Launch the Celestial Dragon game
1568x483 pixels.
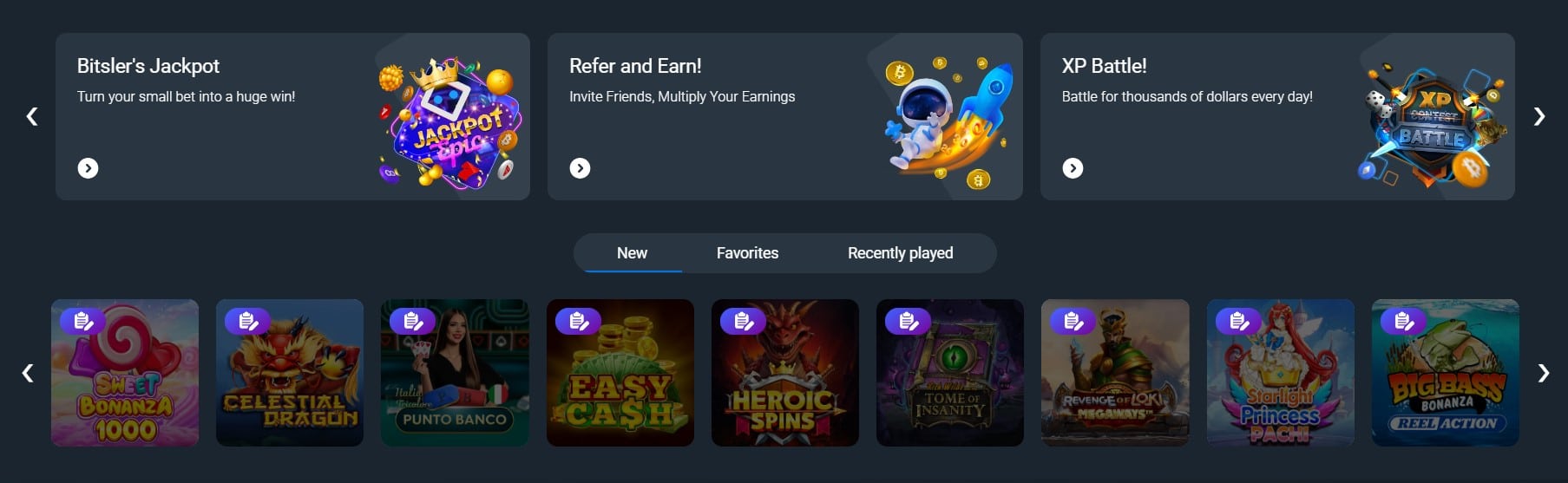(290, 373)
